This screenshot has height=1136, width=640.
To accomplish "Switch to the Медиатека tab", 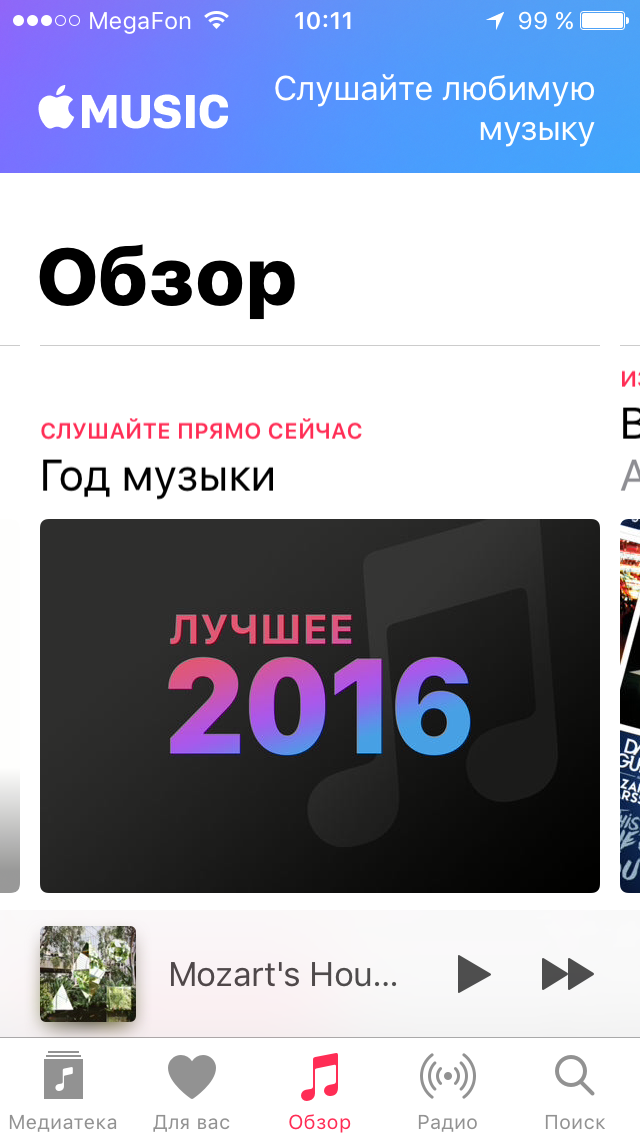I will [63, 1090].
